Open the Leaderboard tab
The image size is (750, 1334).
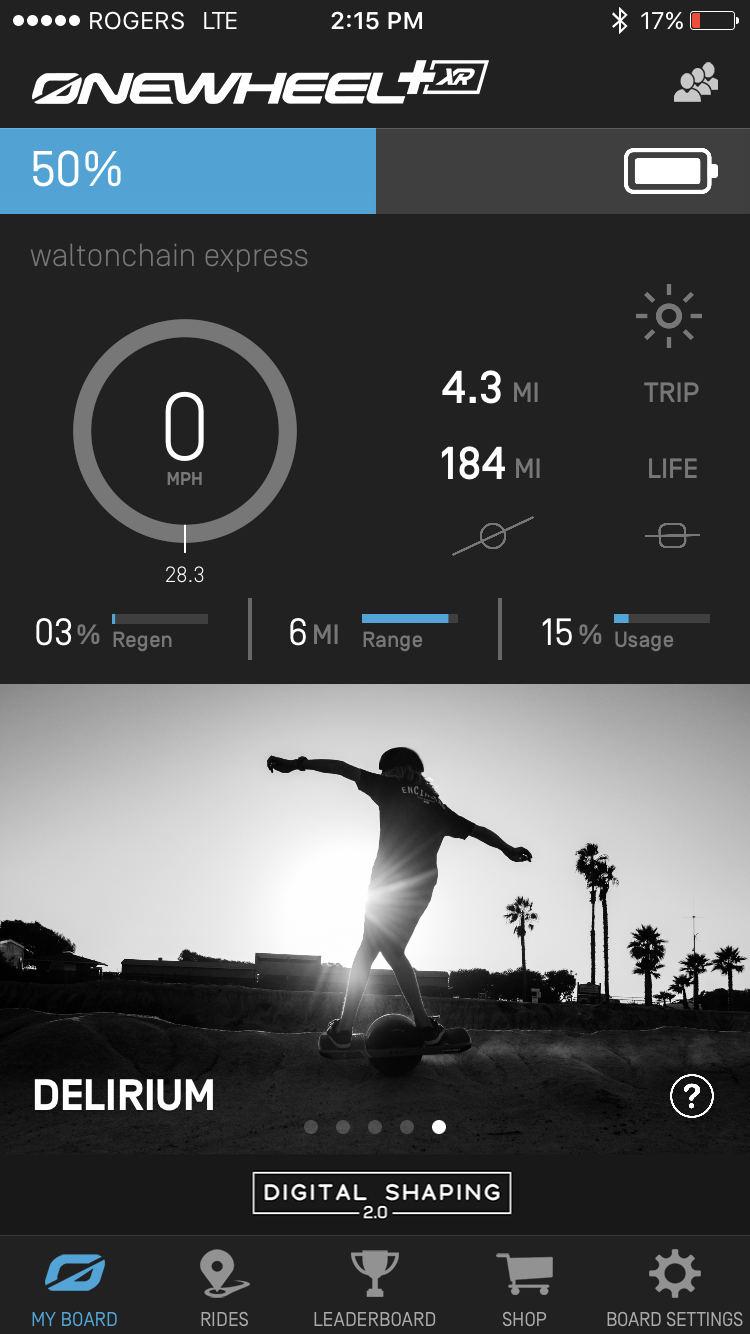374,1288
